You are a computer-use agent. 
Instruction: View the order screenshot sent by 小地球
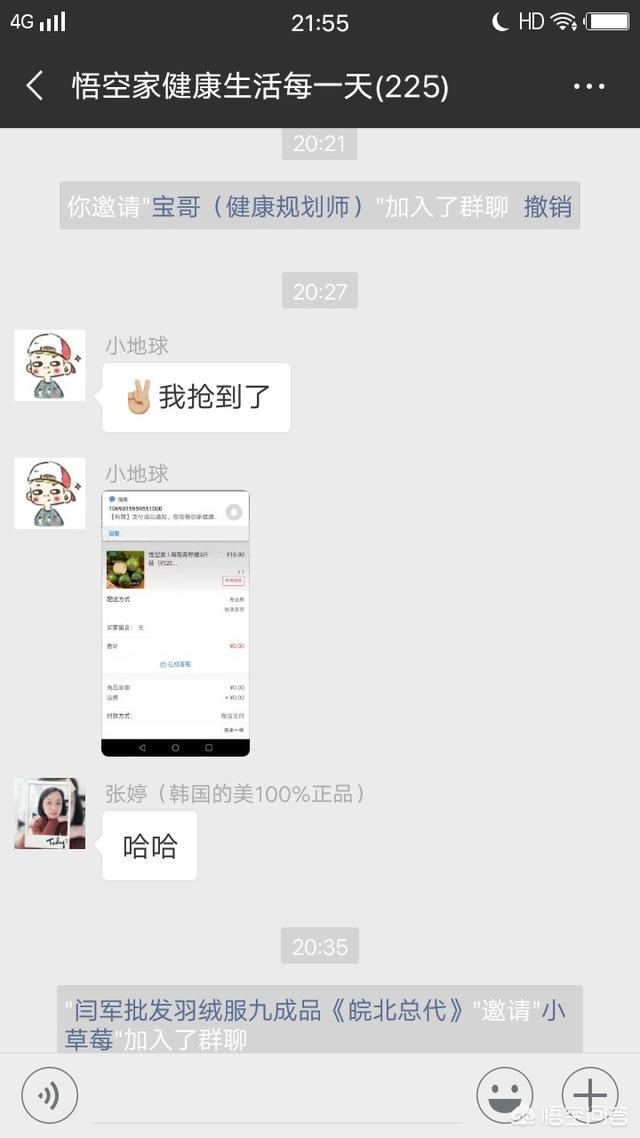(175, 623)
